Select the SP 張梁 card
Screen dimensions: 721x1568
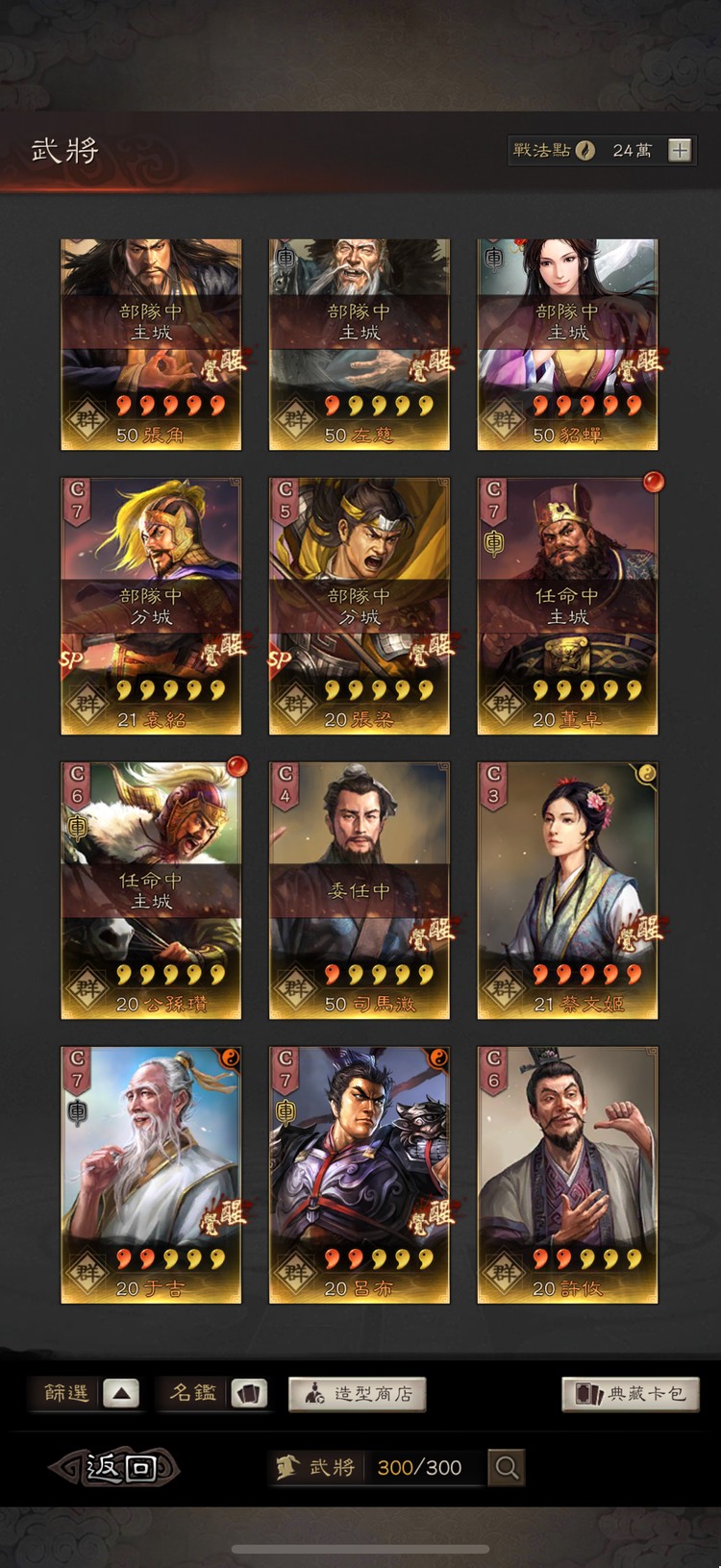coord(359,606)
